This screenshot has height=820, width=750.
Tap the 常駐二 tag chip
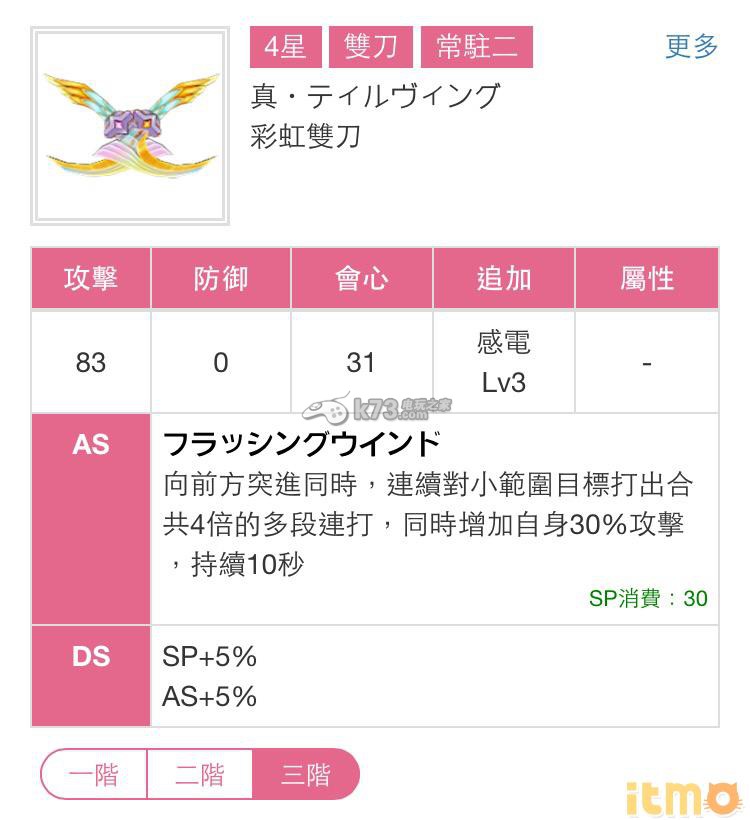click(x=477, y=47)
